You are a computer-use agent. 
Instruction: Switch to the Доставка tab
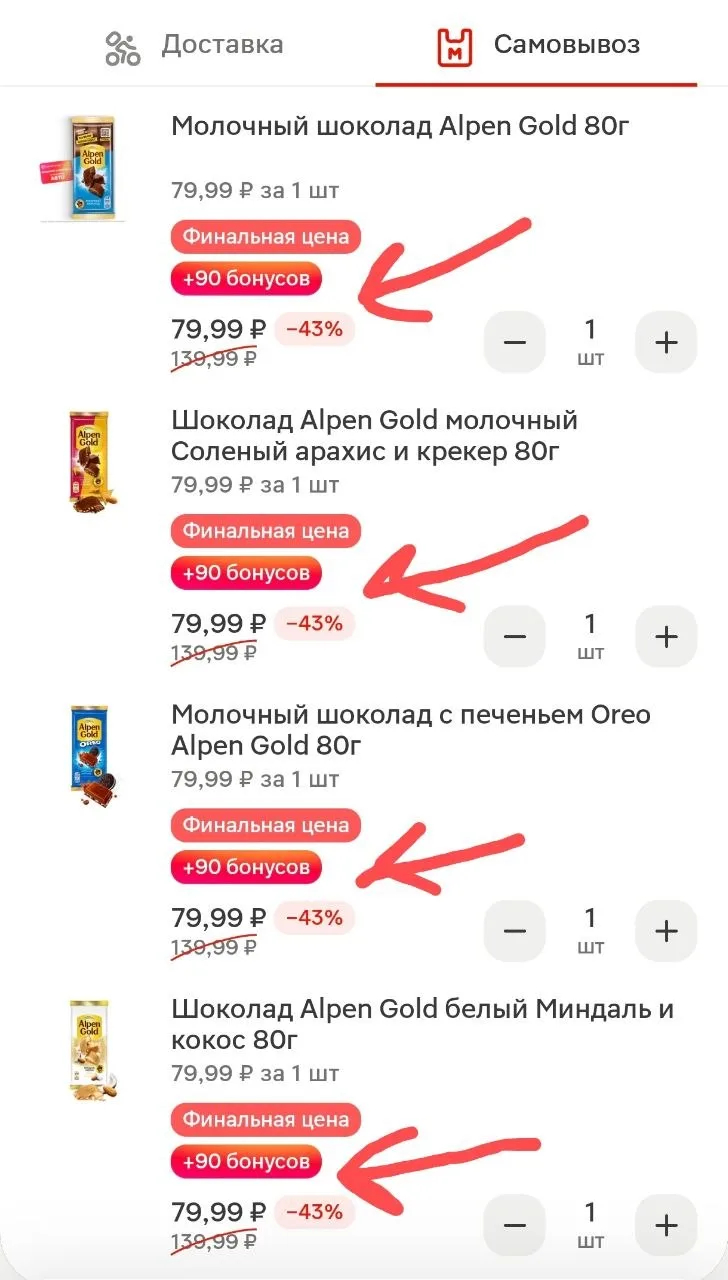point(194,45)
